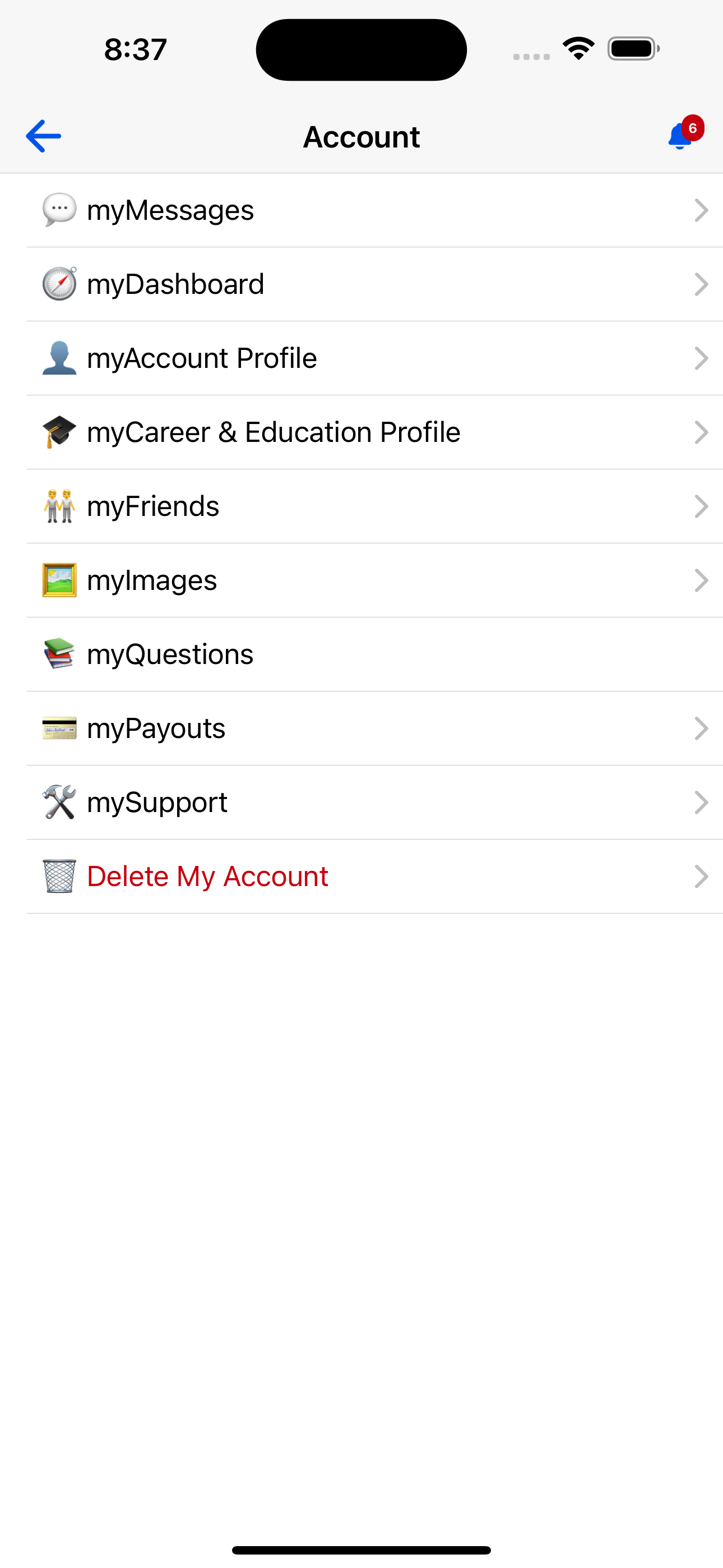Expand the myMessages row chevron
Image resolution: width=723 pixels, height=1568 pixels.
pyautogui.click(x=701, y=210)
